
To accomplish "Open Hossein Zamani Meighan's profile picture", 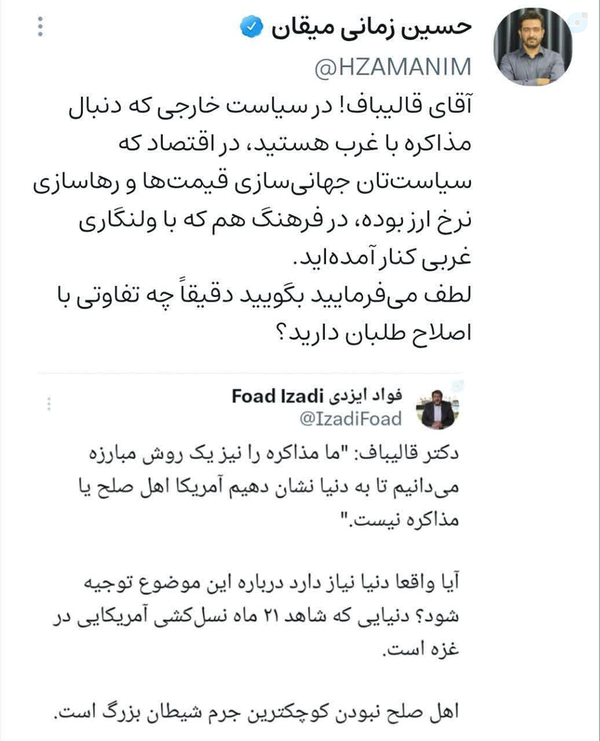I will click(533, 47).
